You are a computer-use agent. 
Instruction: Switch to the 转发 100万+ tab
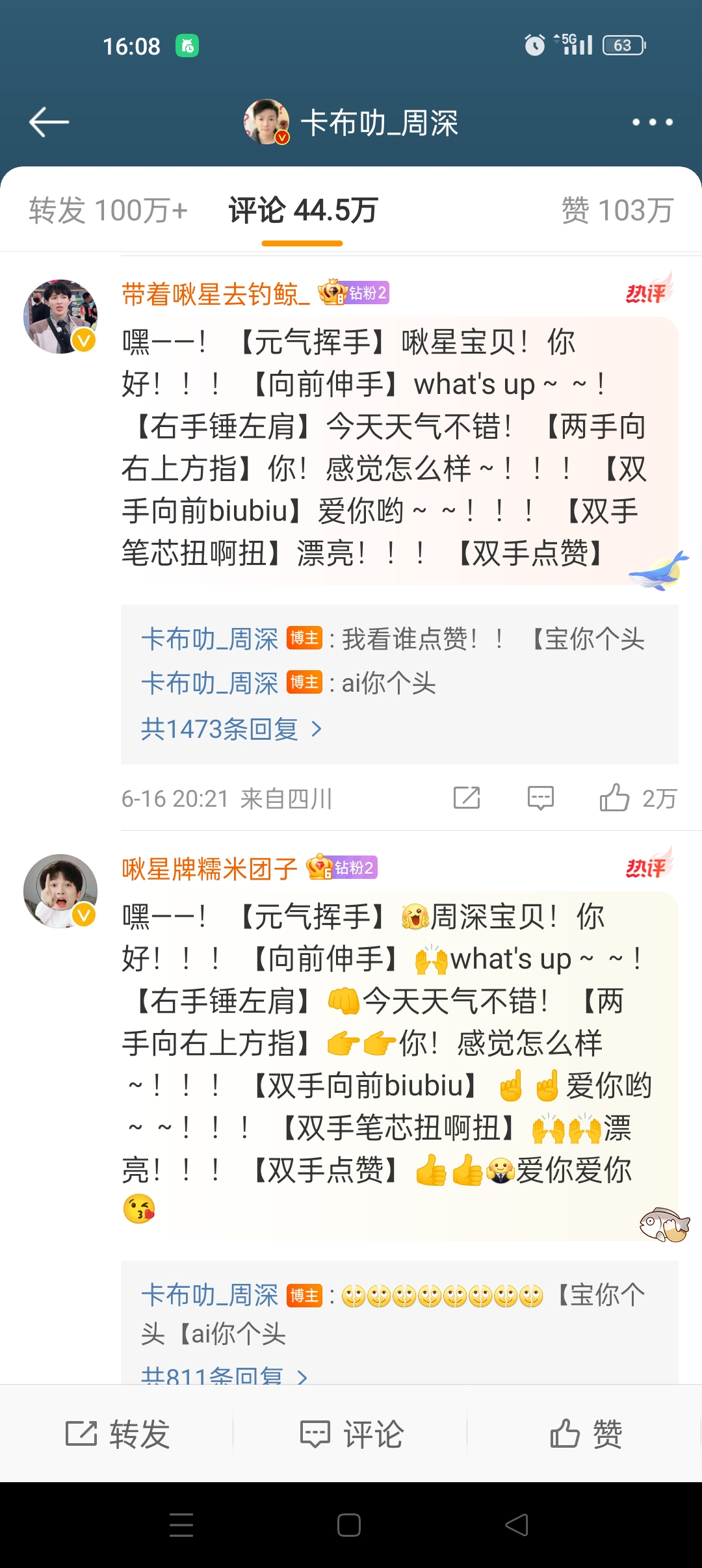[108, 211]
